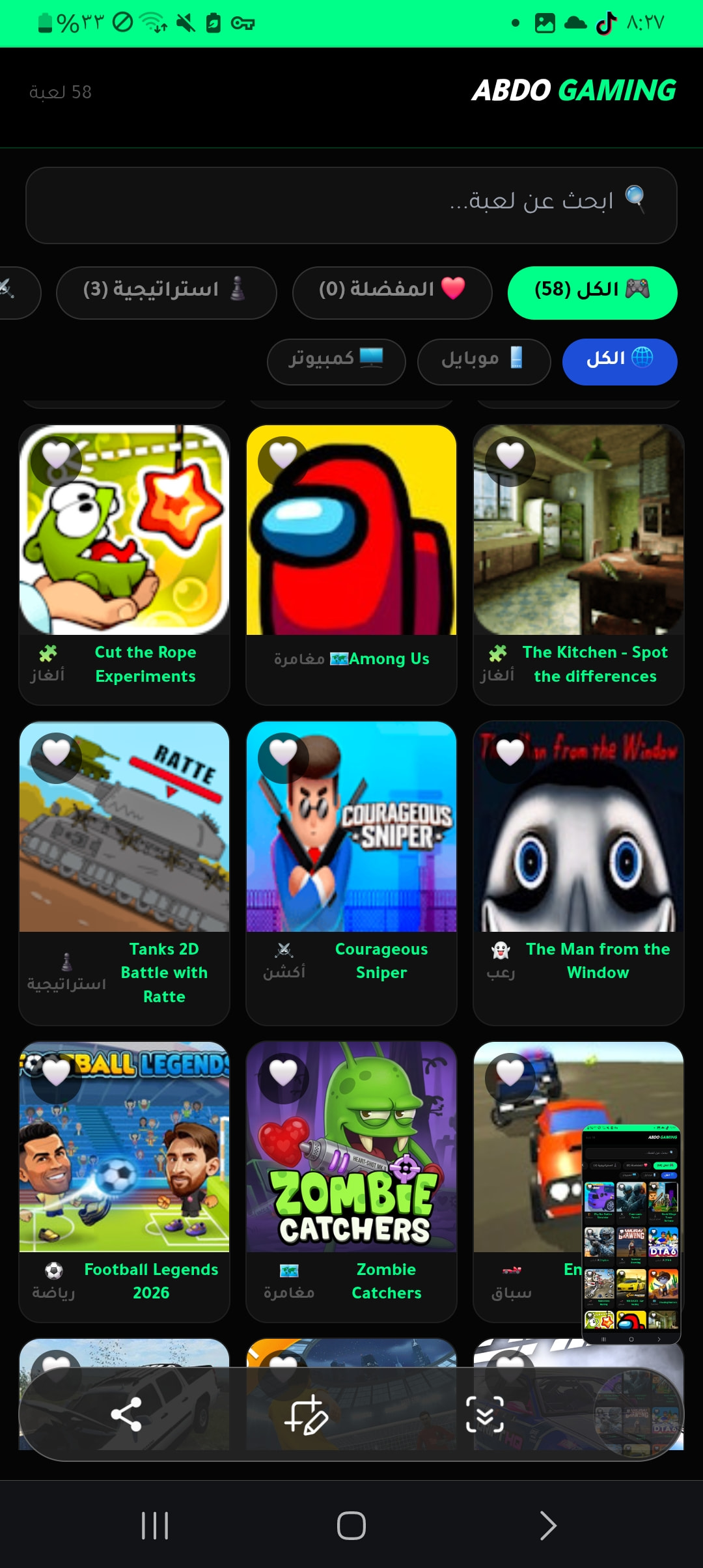
Task: Focus the game search field
Action: point(351,205)
